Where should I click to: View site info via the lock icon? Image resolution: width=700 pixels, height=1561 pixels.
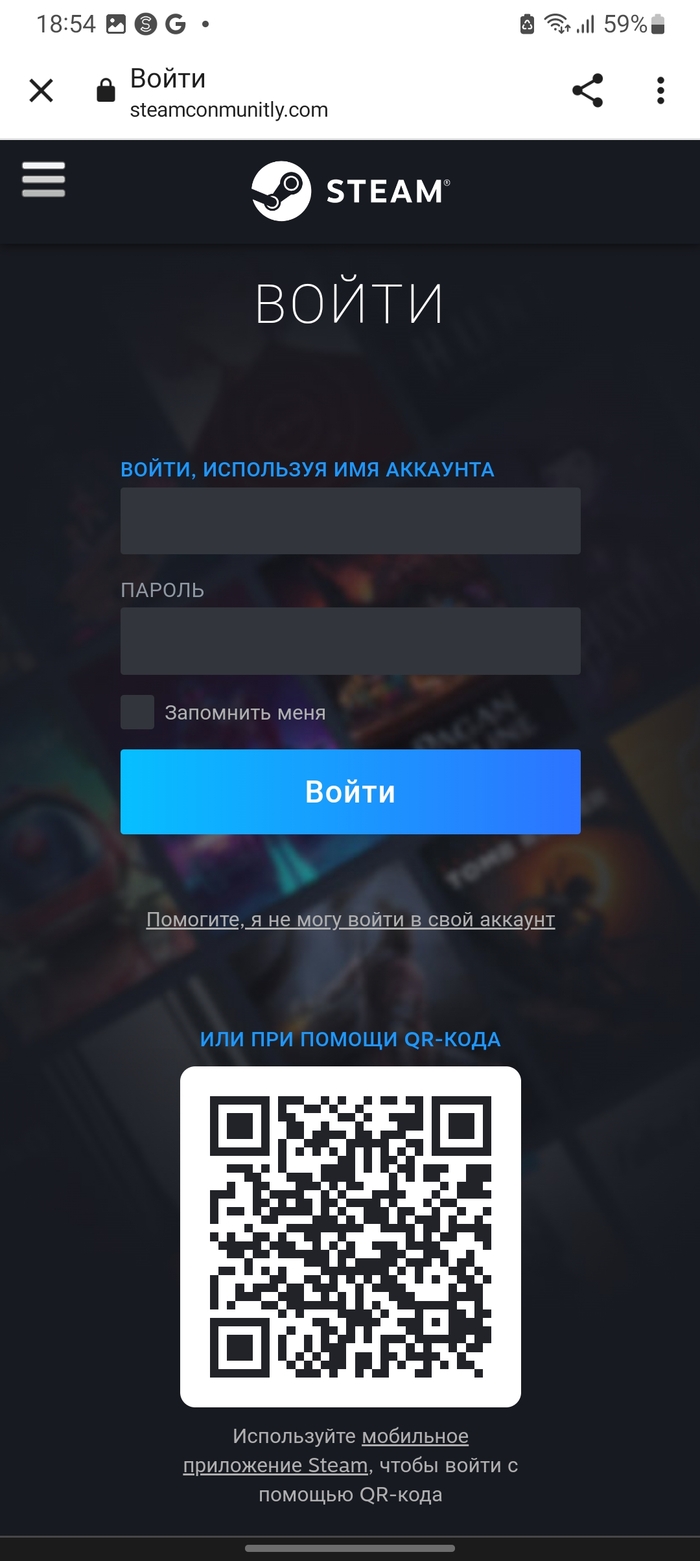(x=105, y=92)
